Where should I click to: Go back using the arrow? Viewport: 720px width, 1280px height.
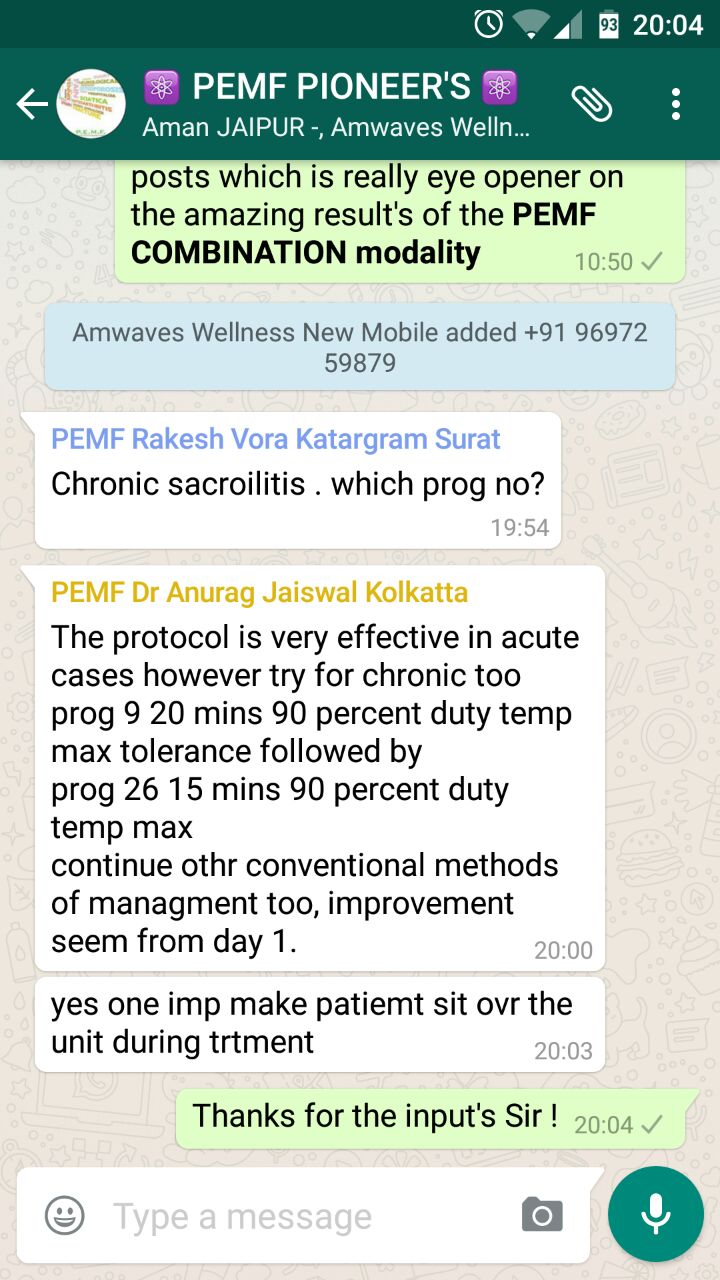pyautogui.click(x=31, y=104)
